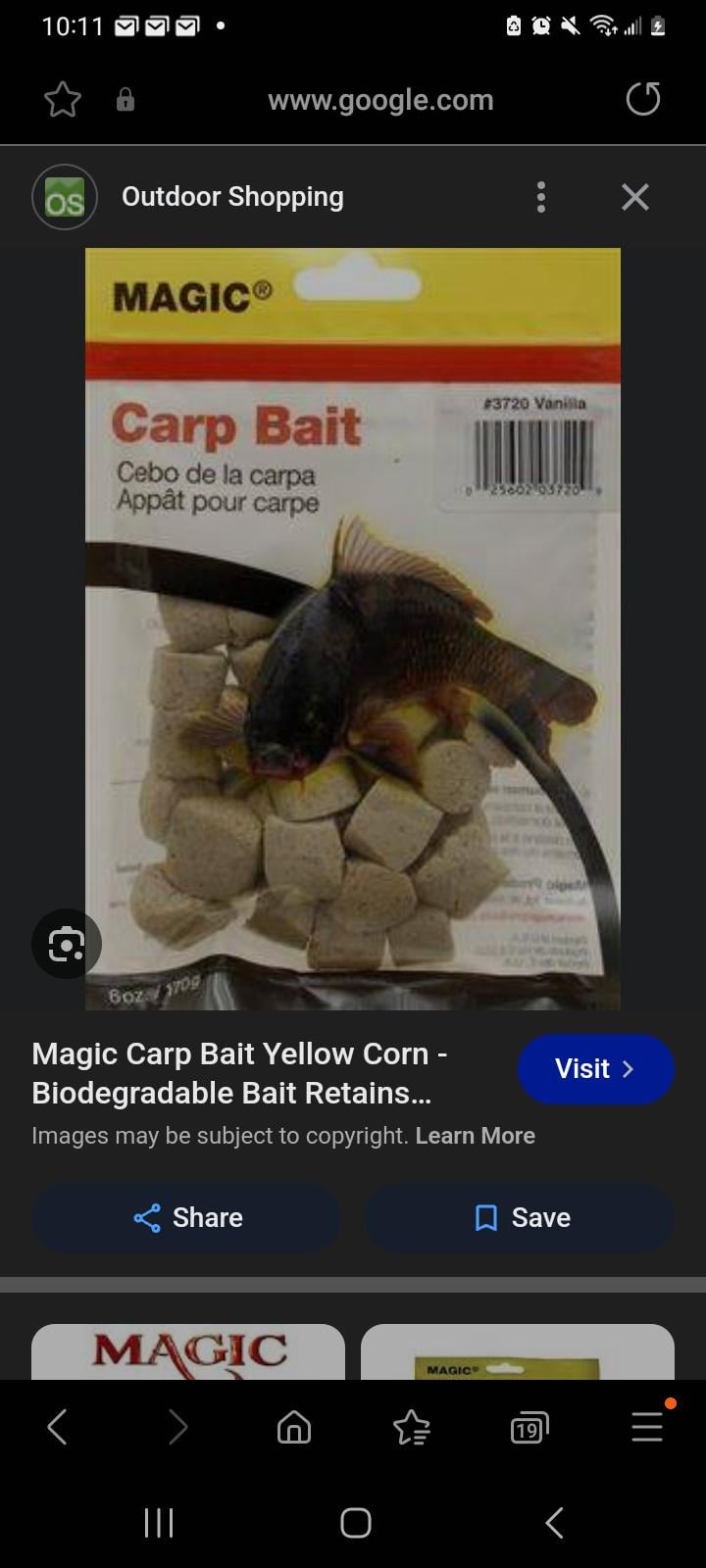Open the Learn More copyright link
The image size is (706, 1568).
pyautogui.click(x=475, y=1136)
